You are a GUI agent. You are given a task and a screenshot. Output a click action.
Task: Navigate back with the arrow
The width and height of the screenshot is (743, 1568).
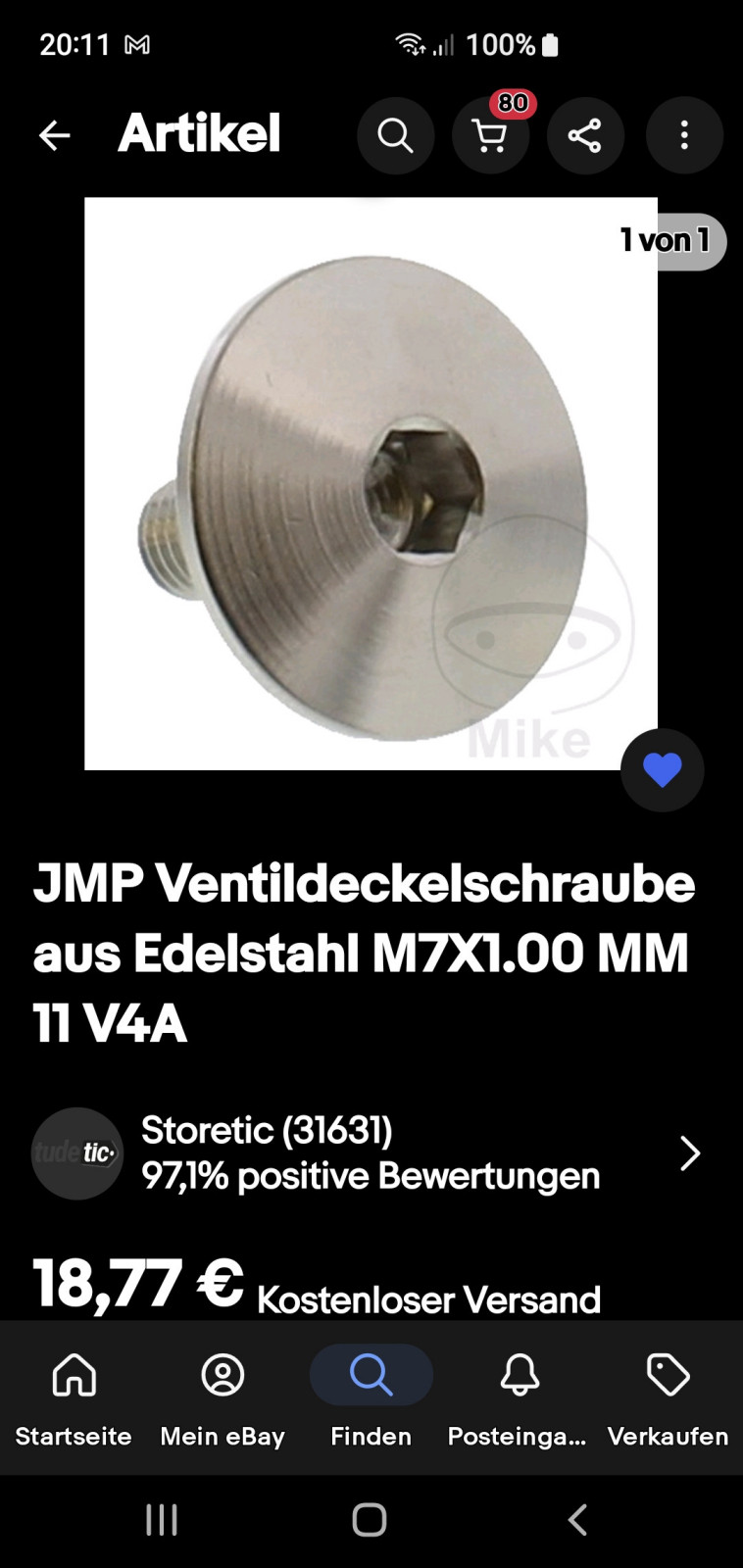click(54, 135)
